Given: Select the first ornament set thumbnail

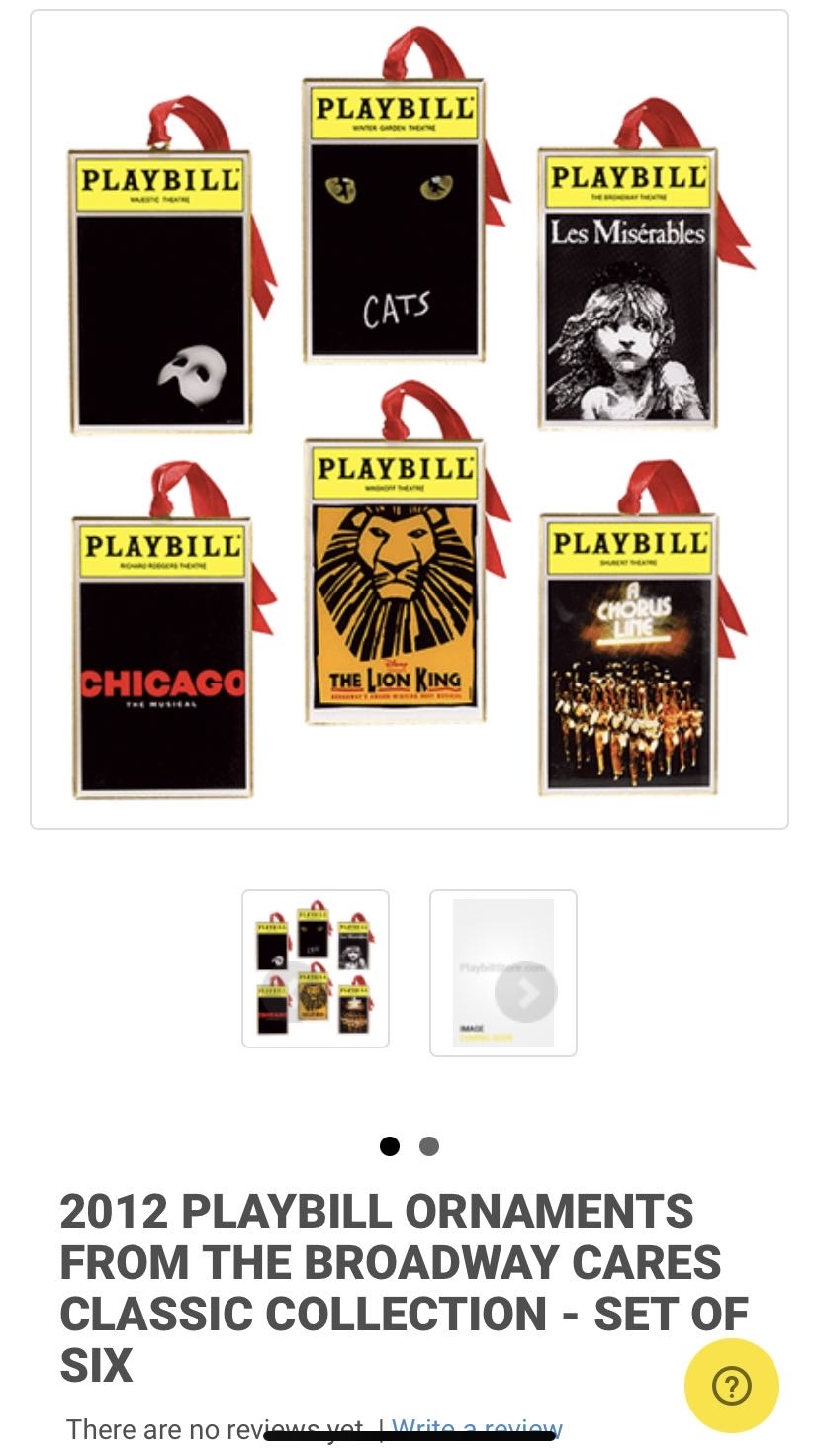Looking at the screenshot, I should 316,968.
